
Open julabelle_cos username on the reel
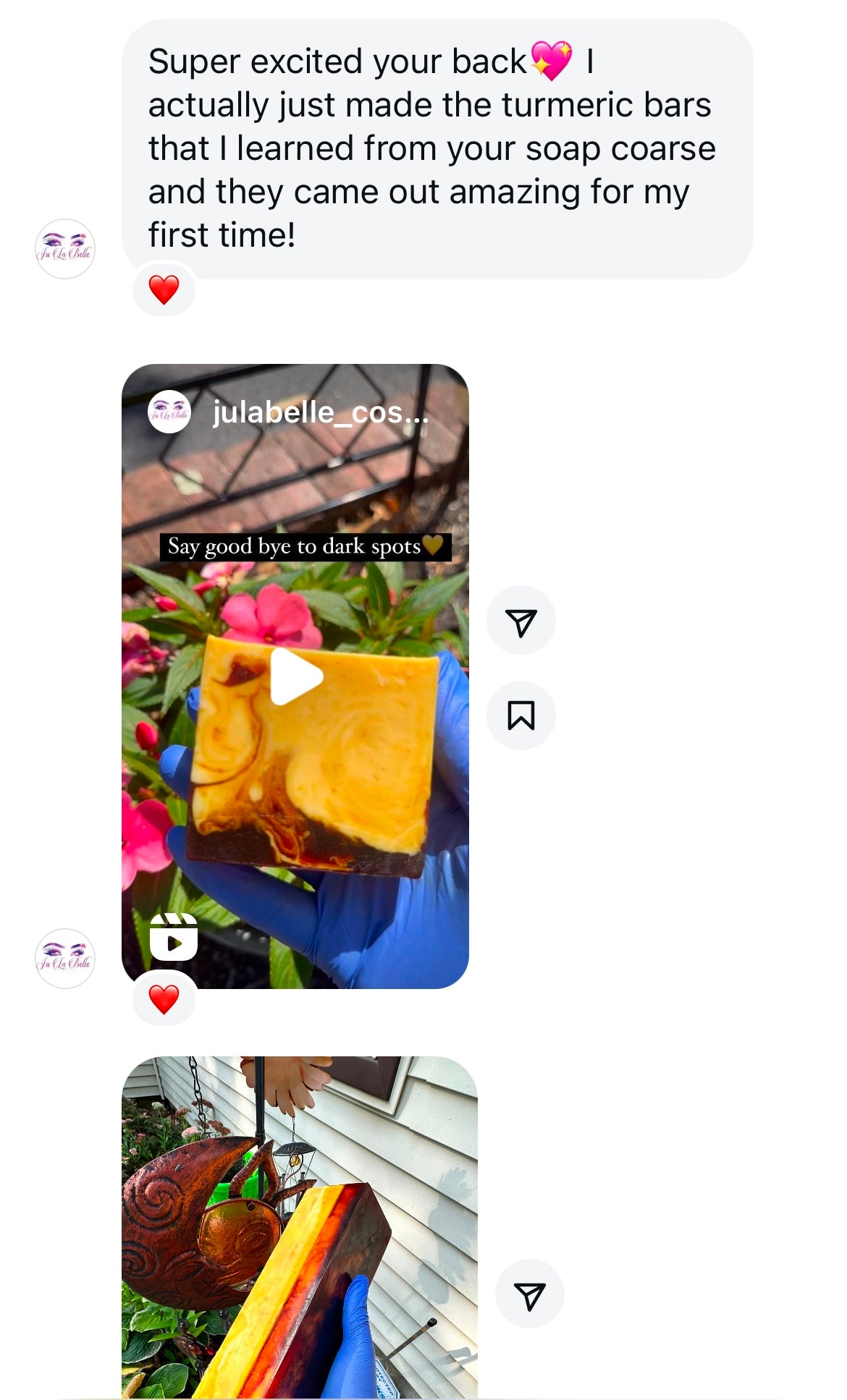(x=319, y=413)
